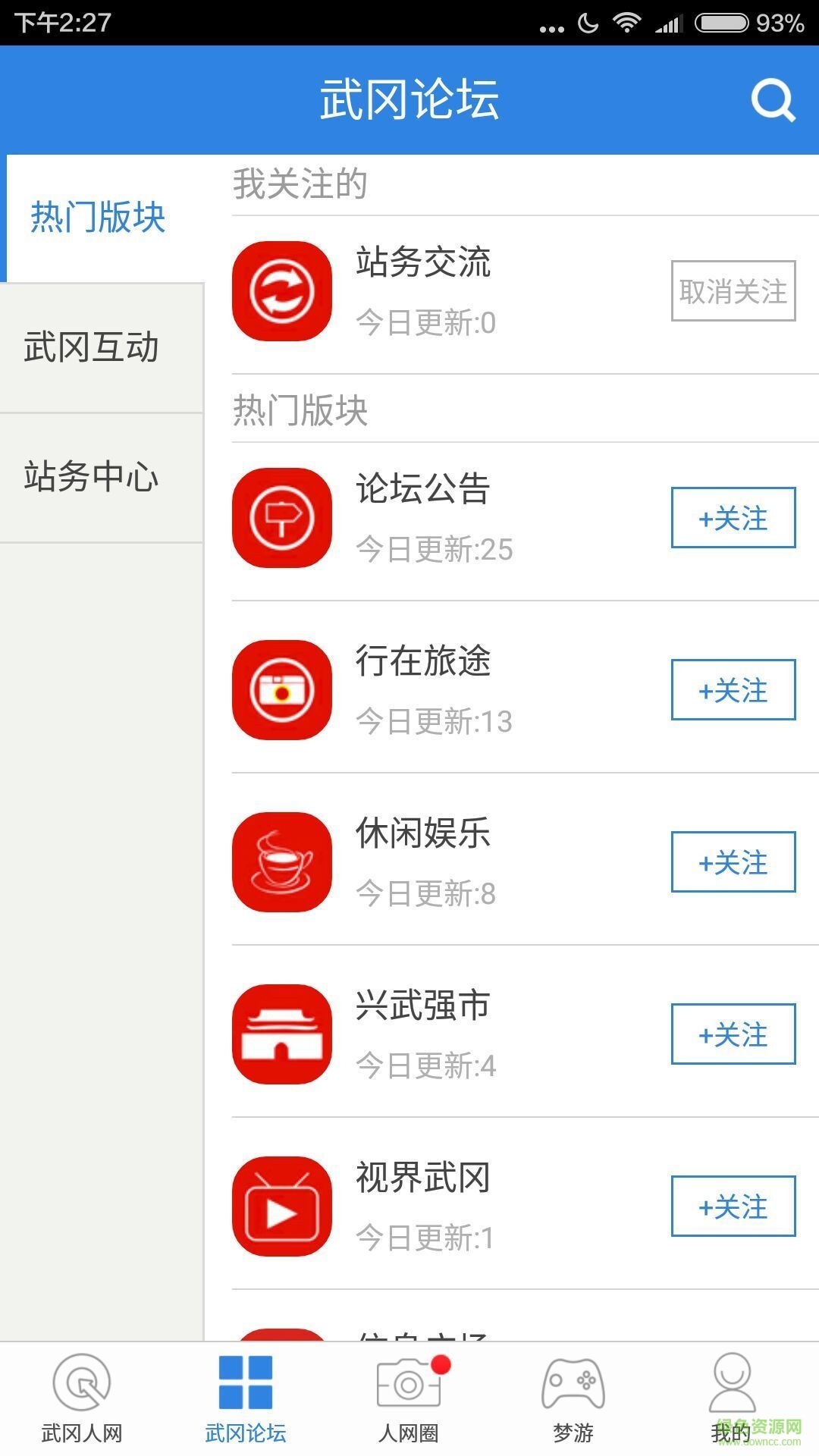Select the 休闲娱乐 coffee cup icon

point(282,861)
